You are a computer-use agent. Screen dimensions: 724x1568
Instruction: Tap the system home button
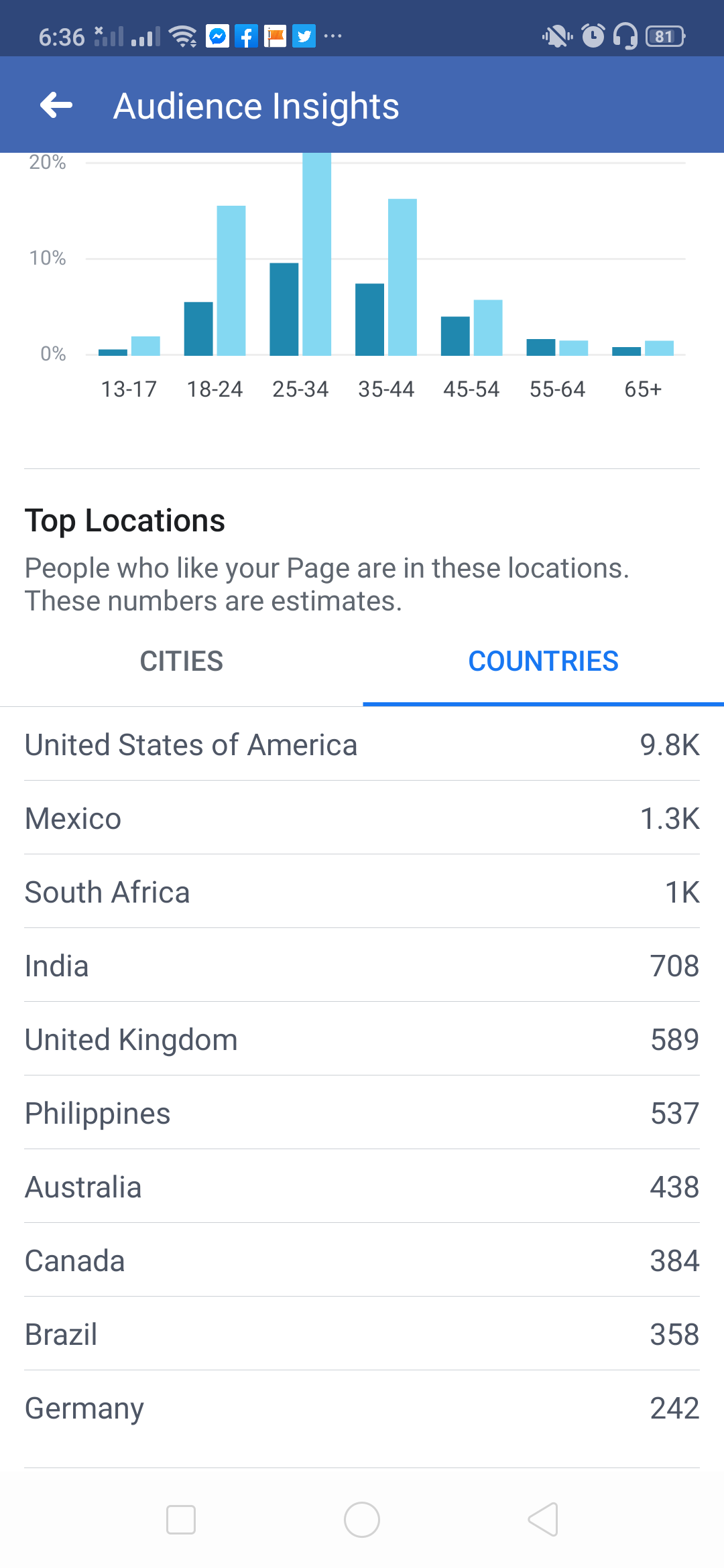[x=362, y=1520]
